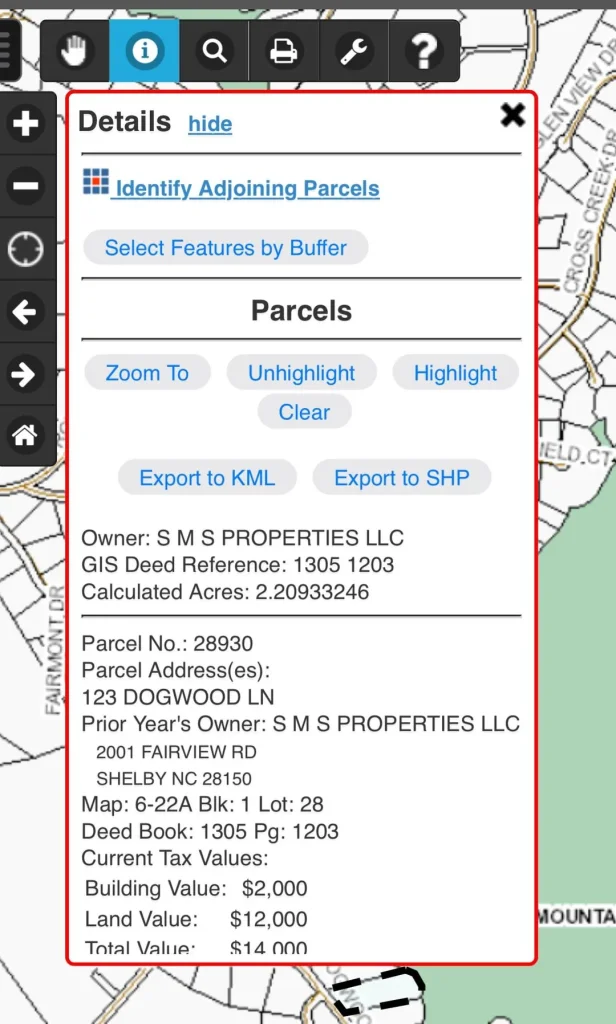This screenshot has height=1024, width=616.
Task: Print the current map
Action: 284,51
